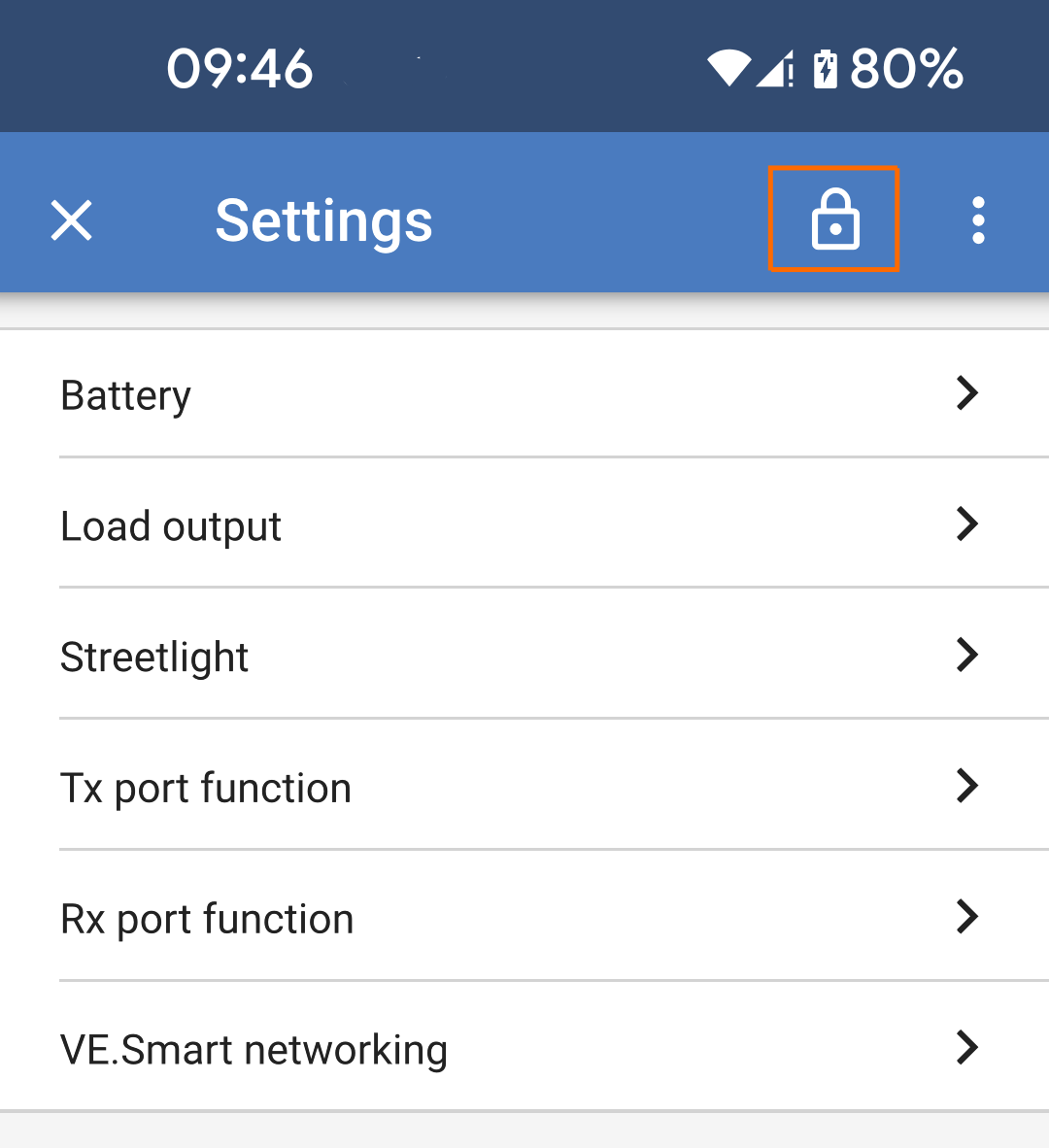Click the chevron next to Battery
Image resolution: width=1049 pixels, height=1148 pixels.
pyautogui.click(x=966, y=393)
